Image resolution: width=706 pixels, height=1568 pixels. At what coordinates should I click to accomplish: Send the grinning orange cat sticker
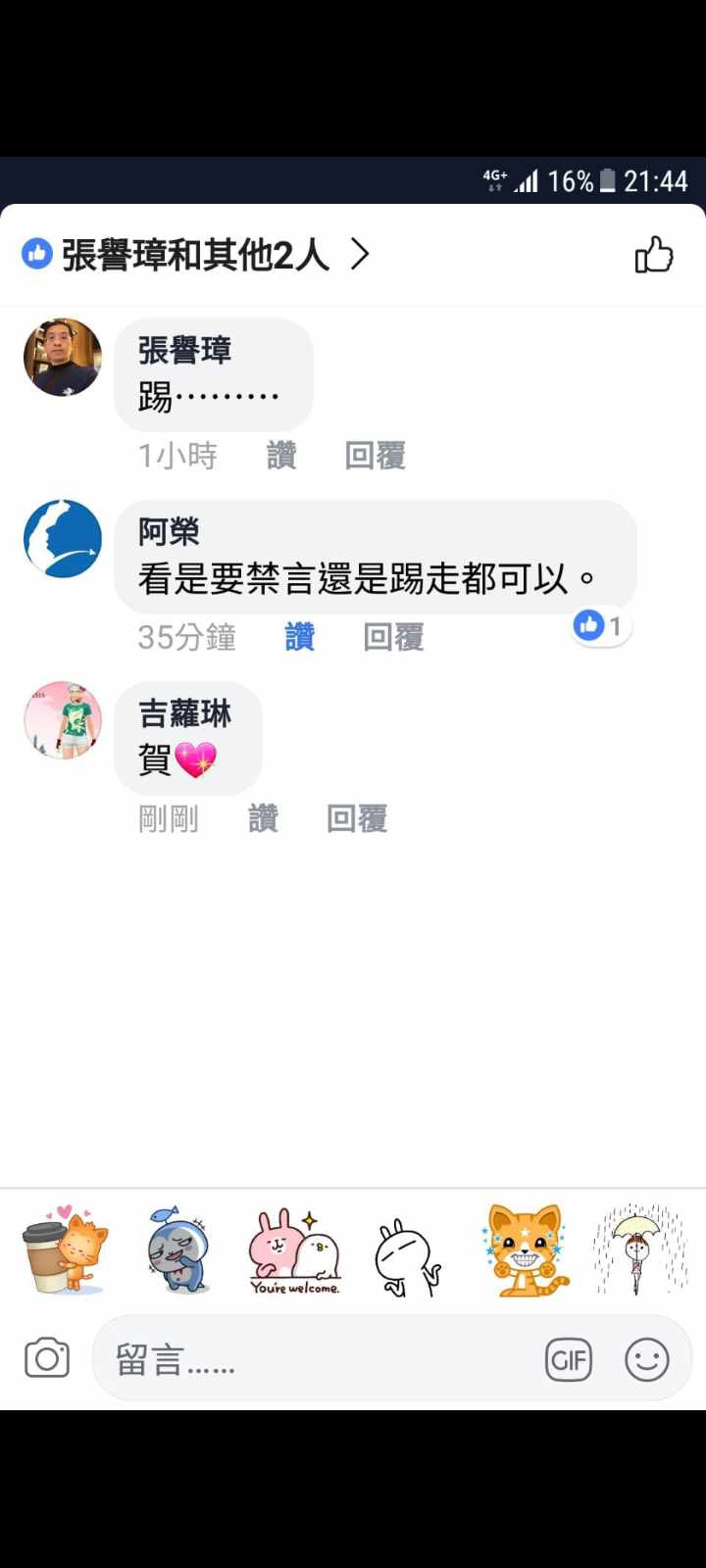coord(526,1250)
